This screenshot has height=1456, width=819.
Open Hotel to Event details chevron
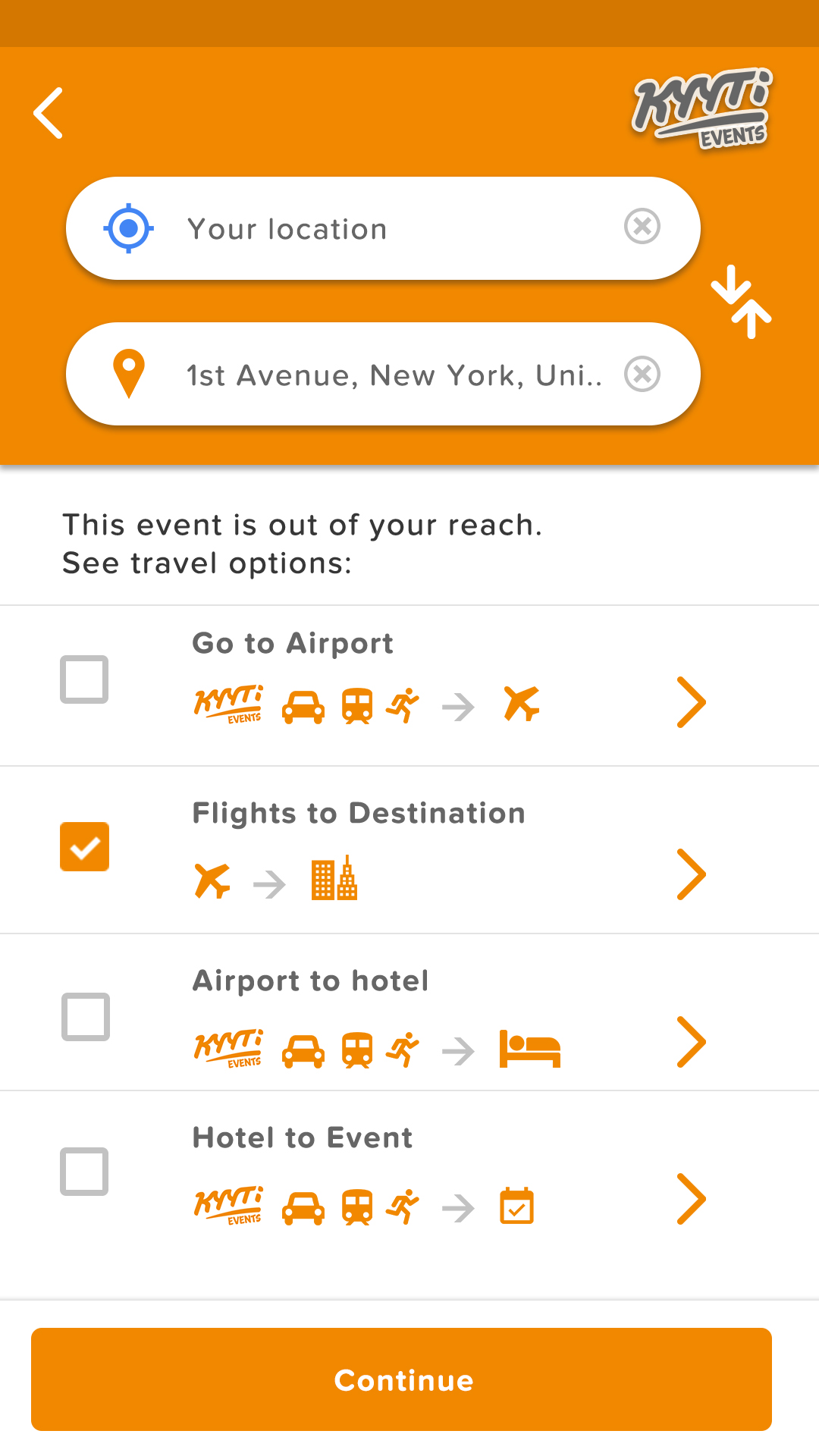691,1200
